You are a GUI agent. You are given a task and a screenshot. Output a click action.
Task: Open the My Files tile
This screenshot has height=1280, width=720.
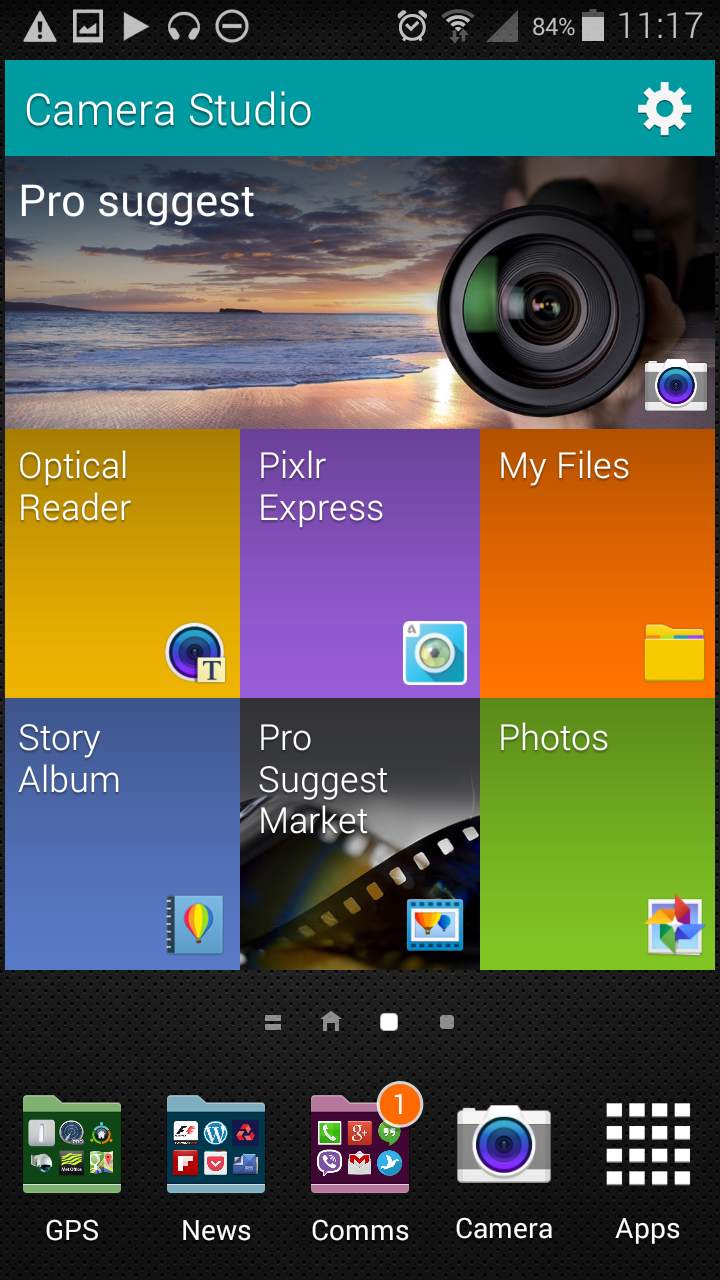click(597, 563)
